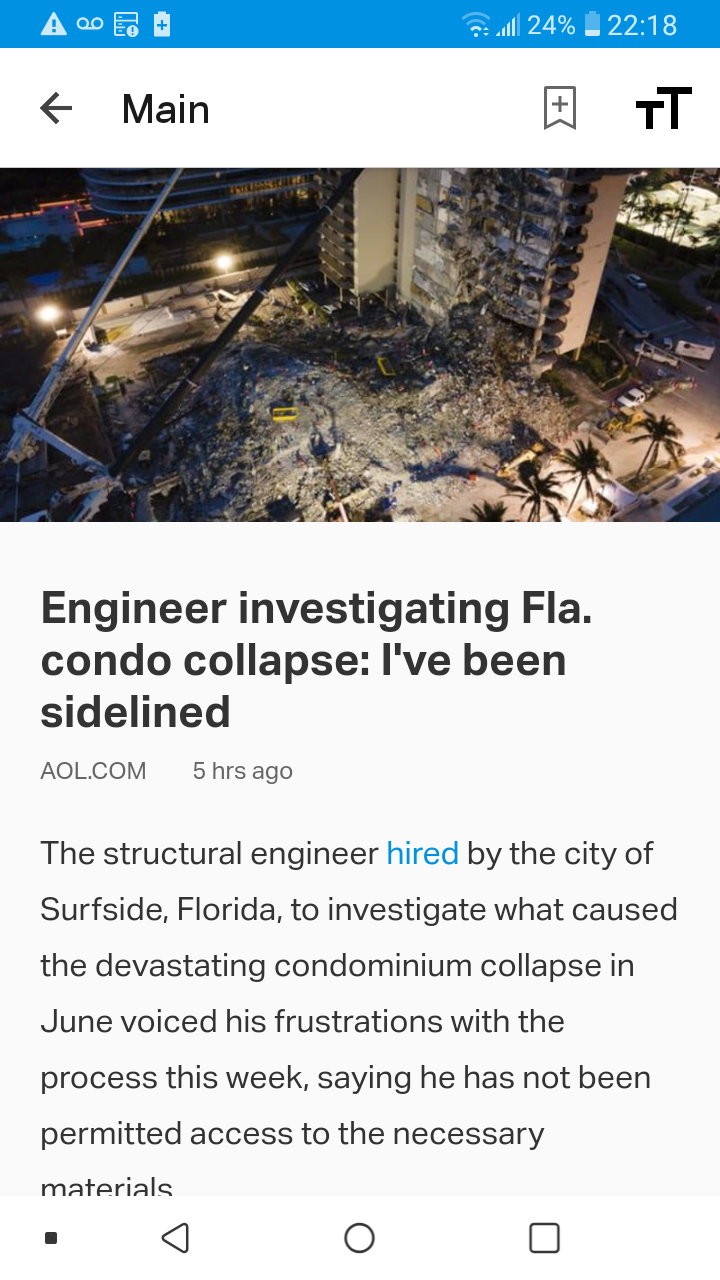The image size is (720, 1280).
Task: Open the 'hired' link in the article
Action: [422, 853]
